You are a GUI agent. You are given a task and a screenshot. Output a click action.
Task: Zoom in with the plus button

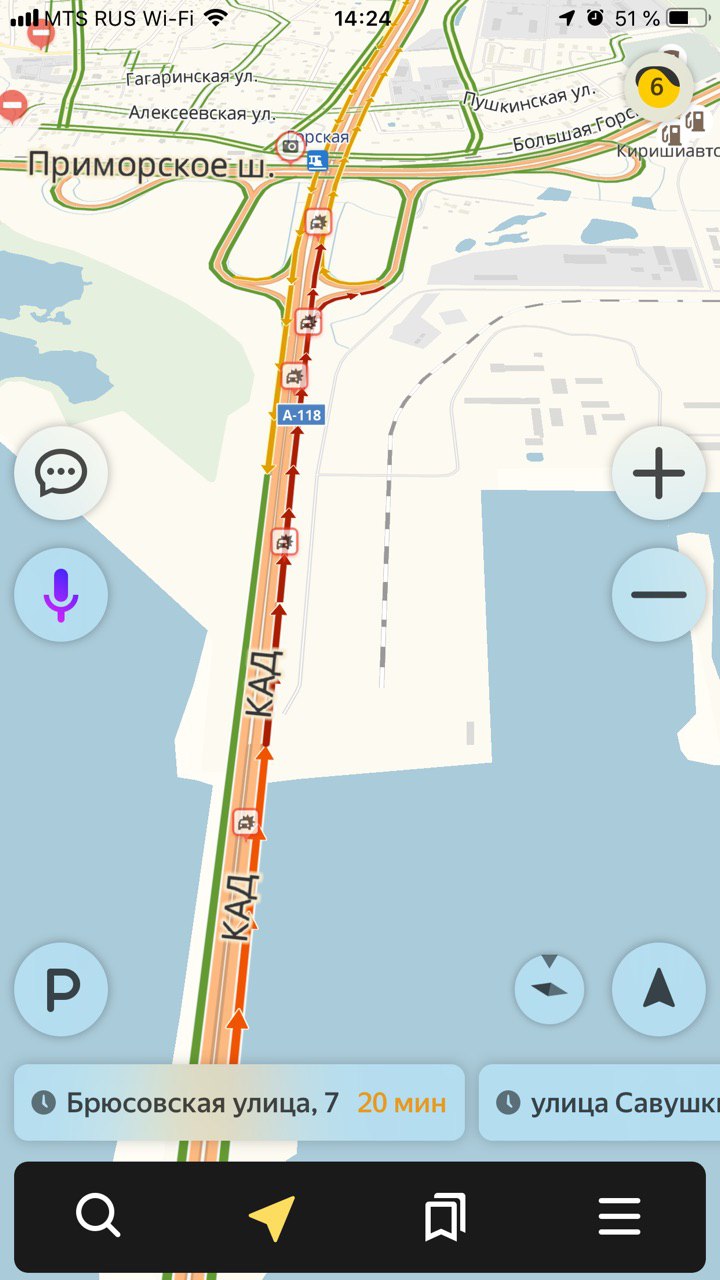tap(659, 473)
